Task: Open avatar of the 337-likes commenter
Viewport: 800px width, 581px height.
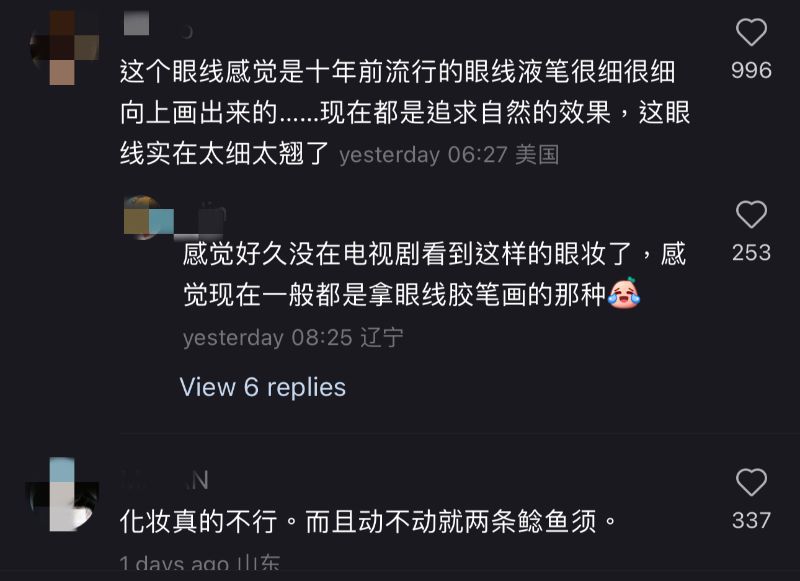Action: pos(62,495)
